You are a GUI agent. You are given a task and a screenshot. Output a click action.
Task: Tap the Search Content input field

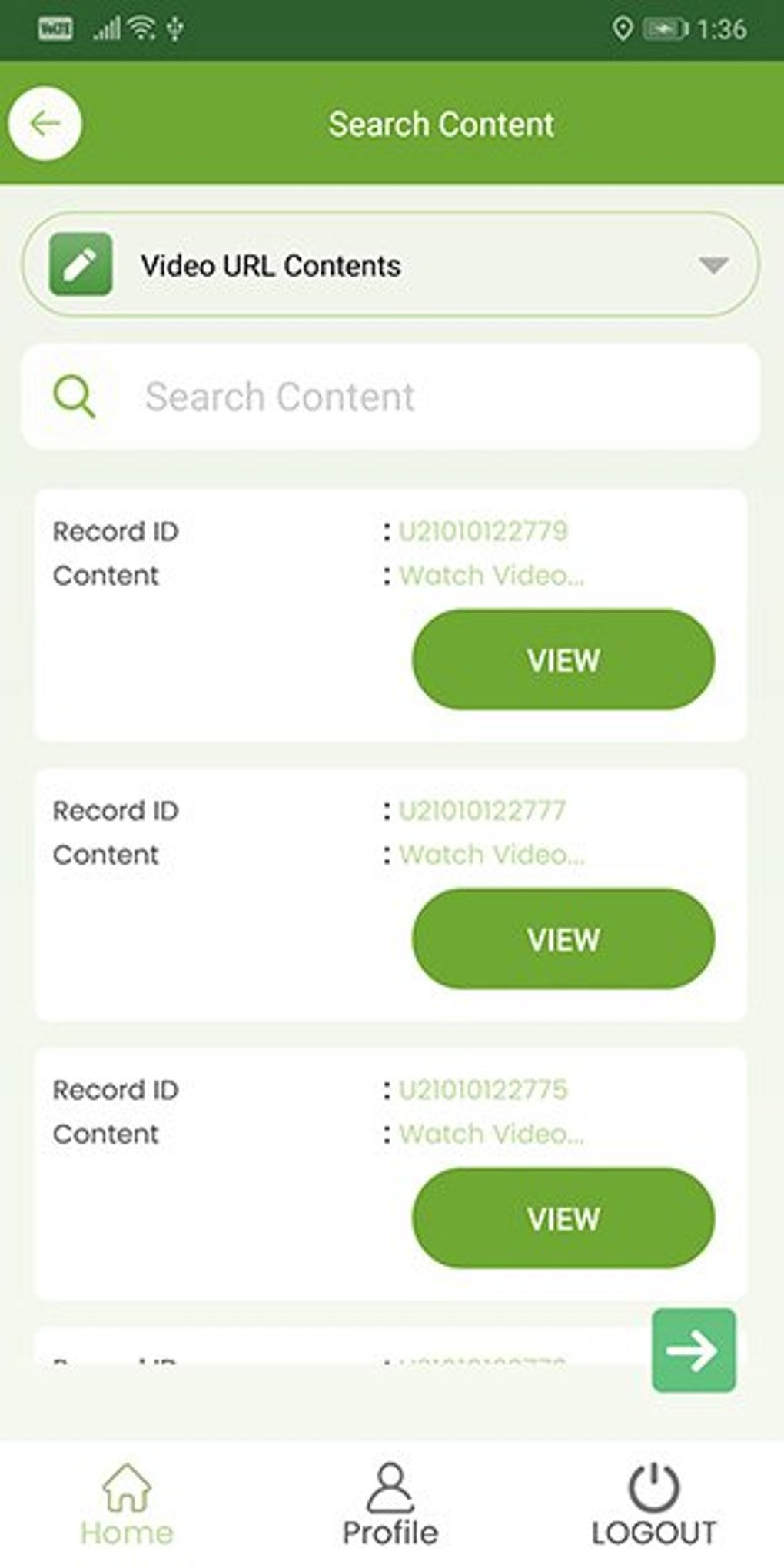click(390, 397)
